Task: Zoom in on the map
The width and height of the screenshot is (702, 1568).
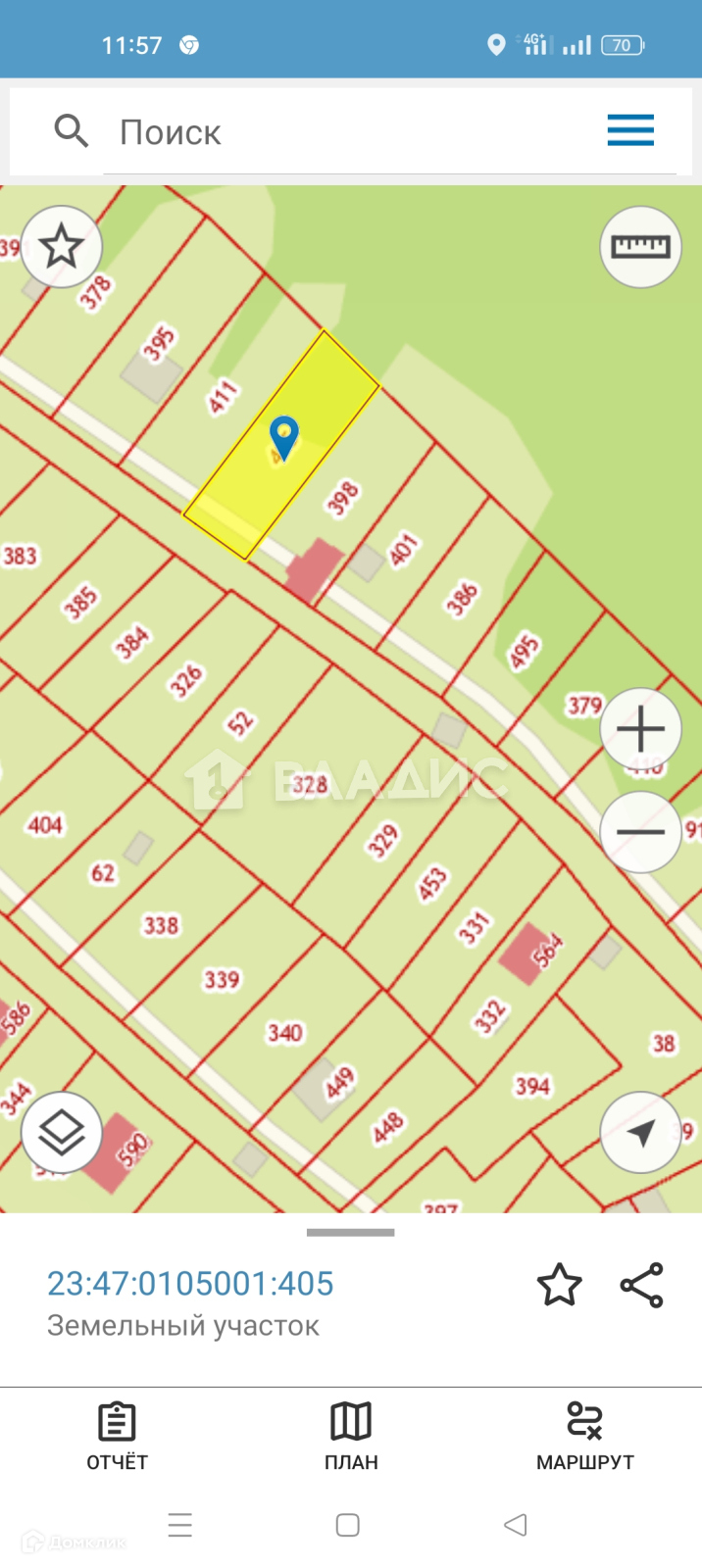Action: pos(640,730)
